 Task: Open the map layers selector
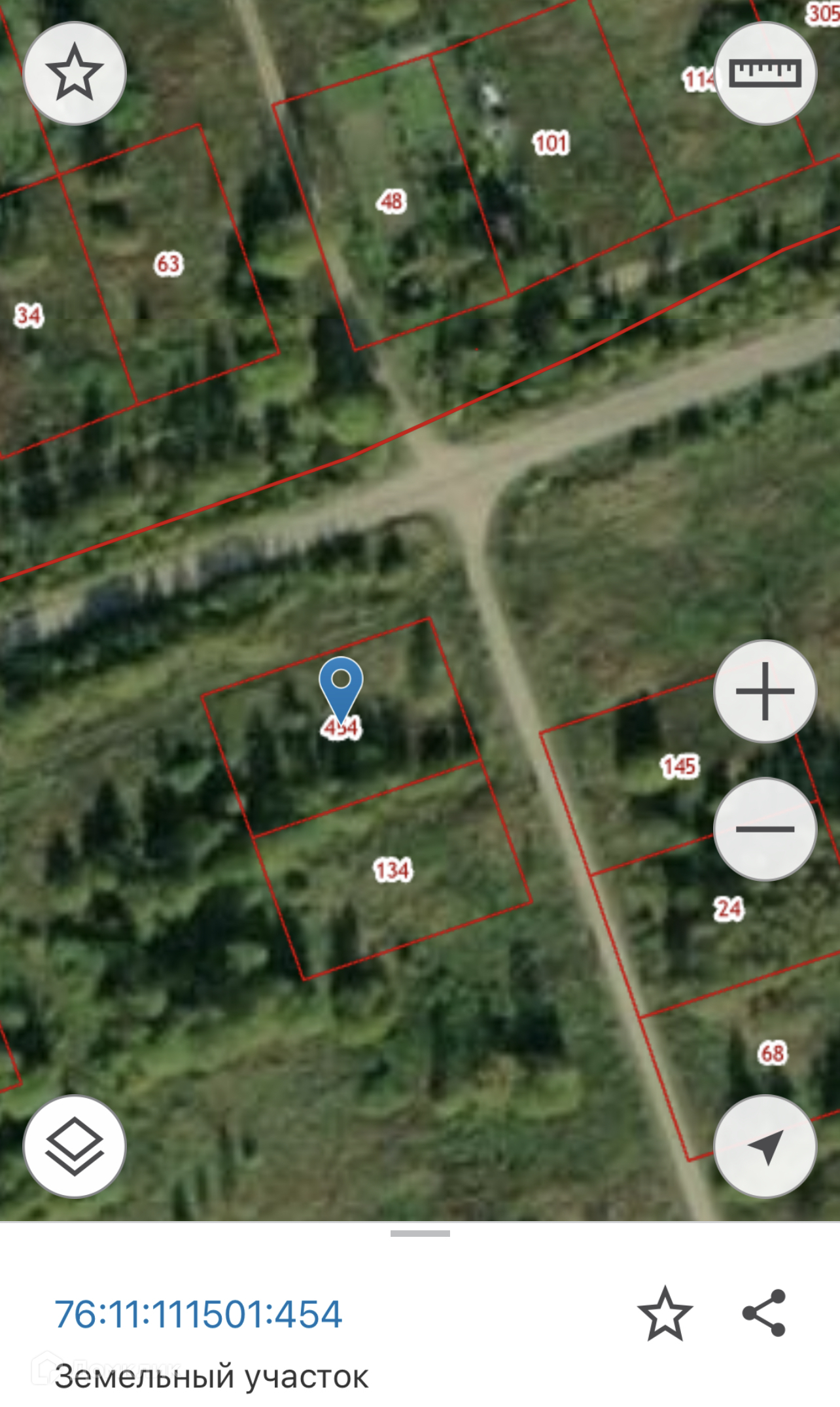[x=75, y=1147]
